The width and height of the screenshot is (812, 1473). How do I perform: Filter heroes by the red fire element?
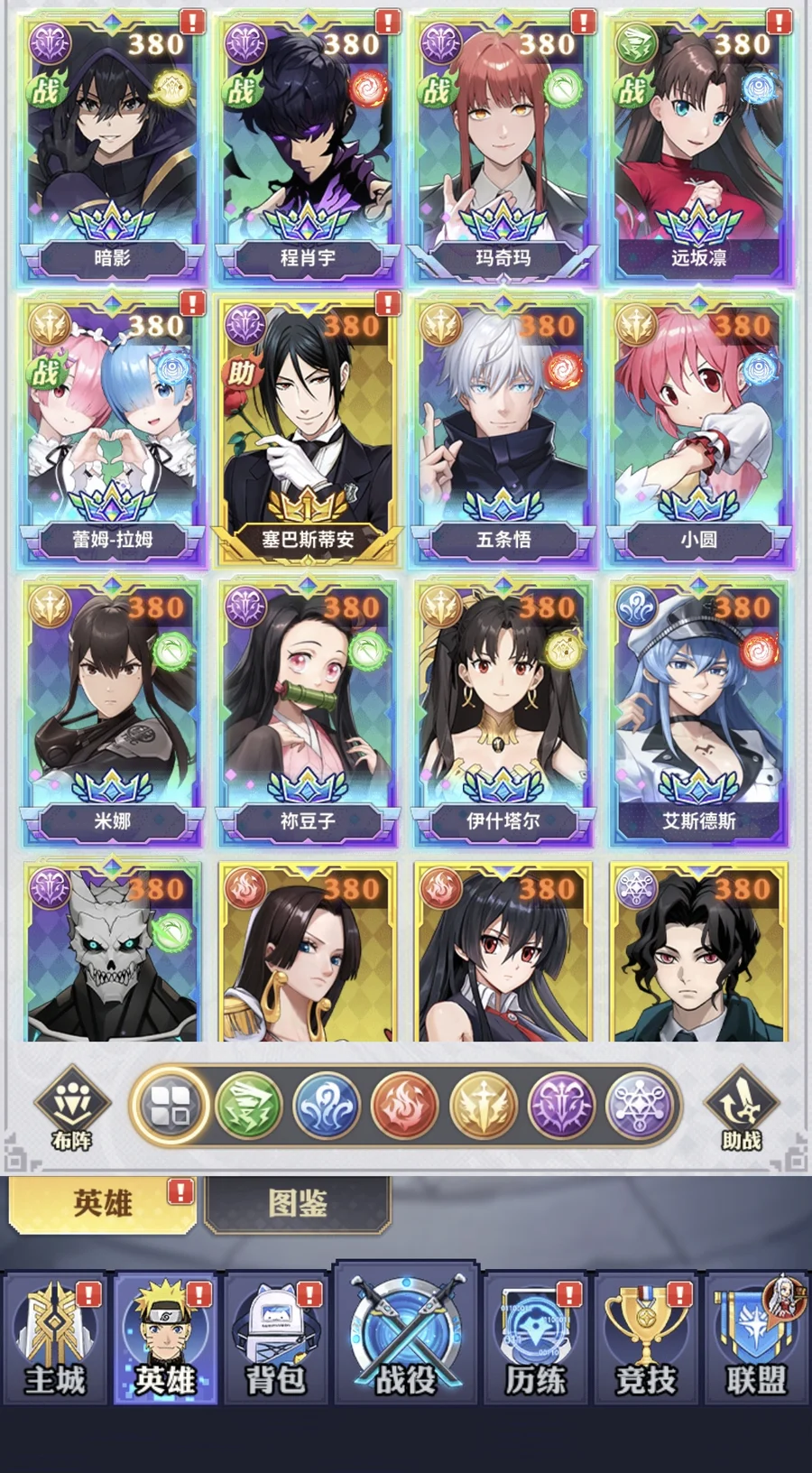[404, 1106]
